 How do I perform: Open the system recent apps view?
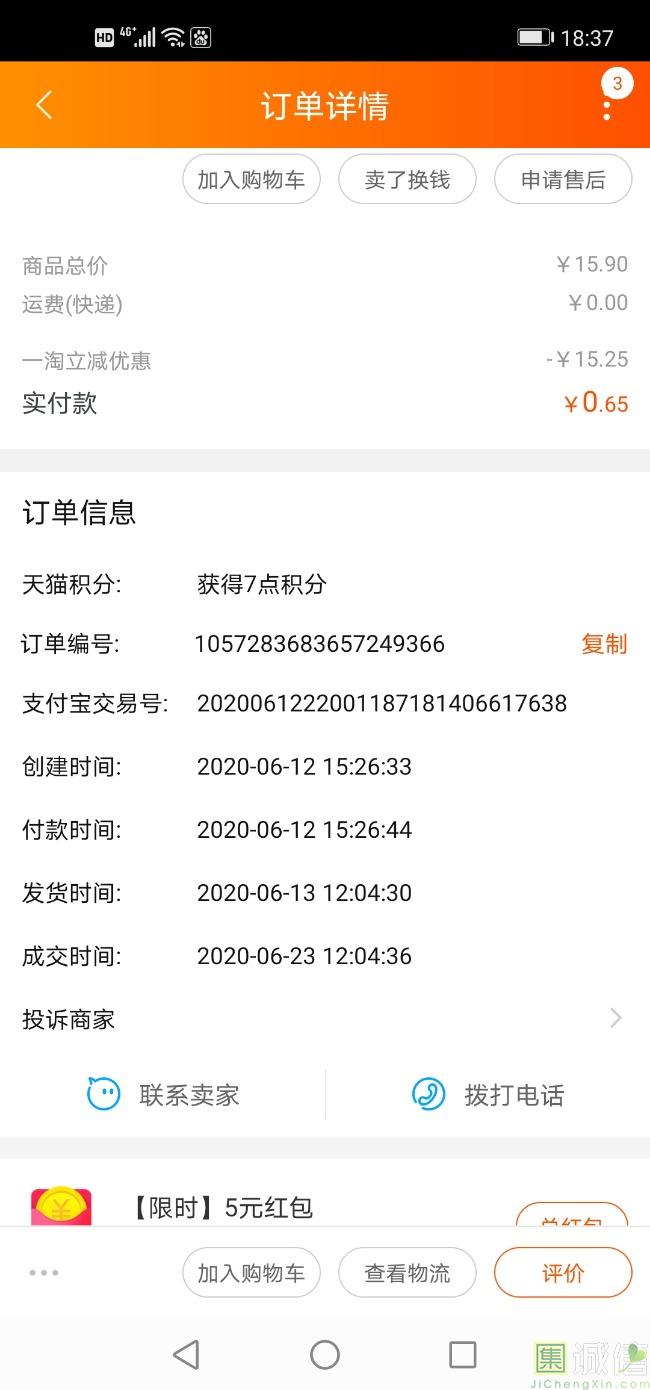click(x=463, y=1355)
